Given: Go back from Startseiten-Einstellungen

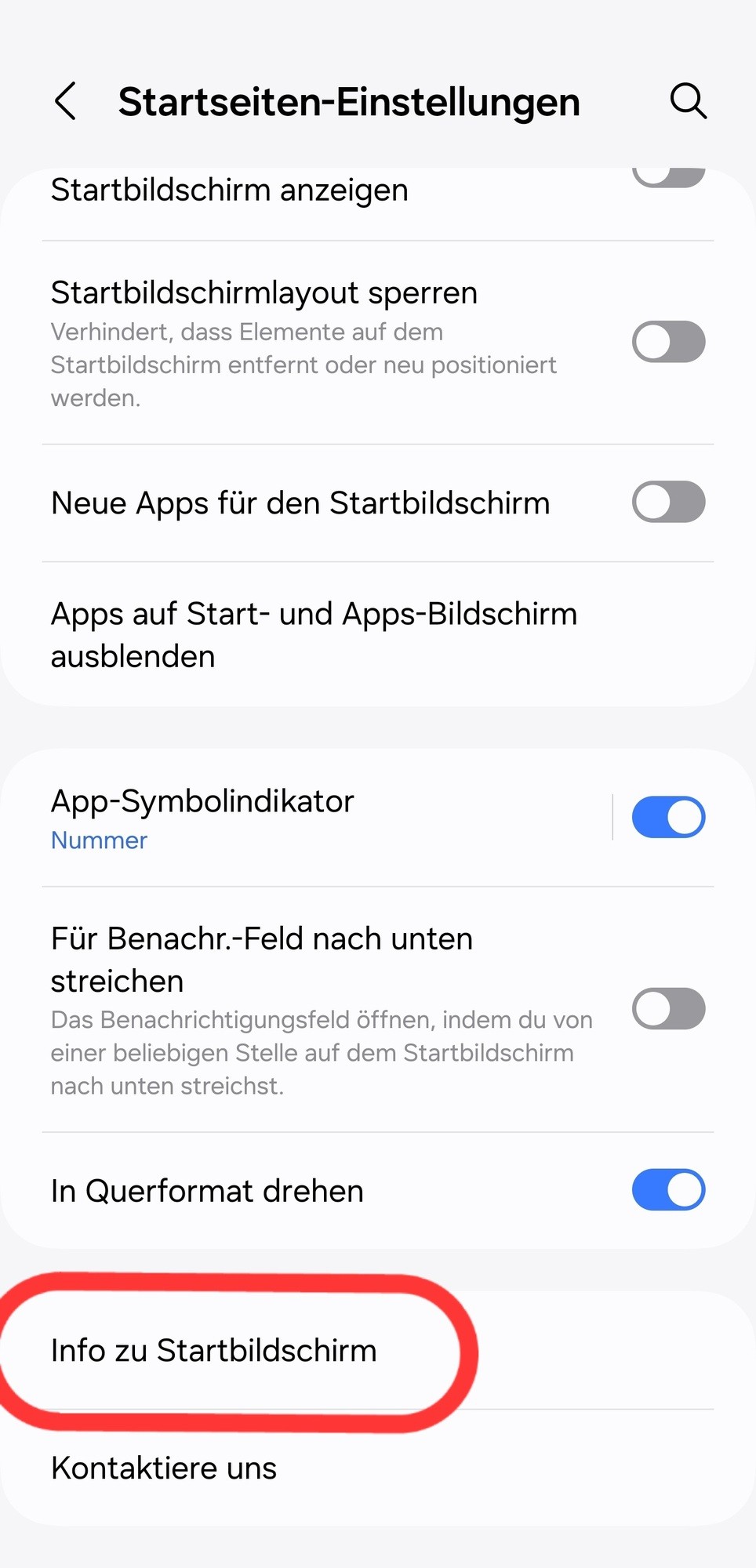Looking at the screenshot, I should [66, 101].
